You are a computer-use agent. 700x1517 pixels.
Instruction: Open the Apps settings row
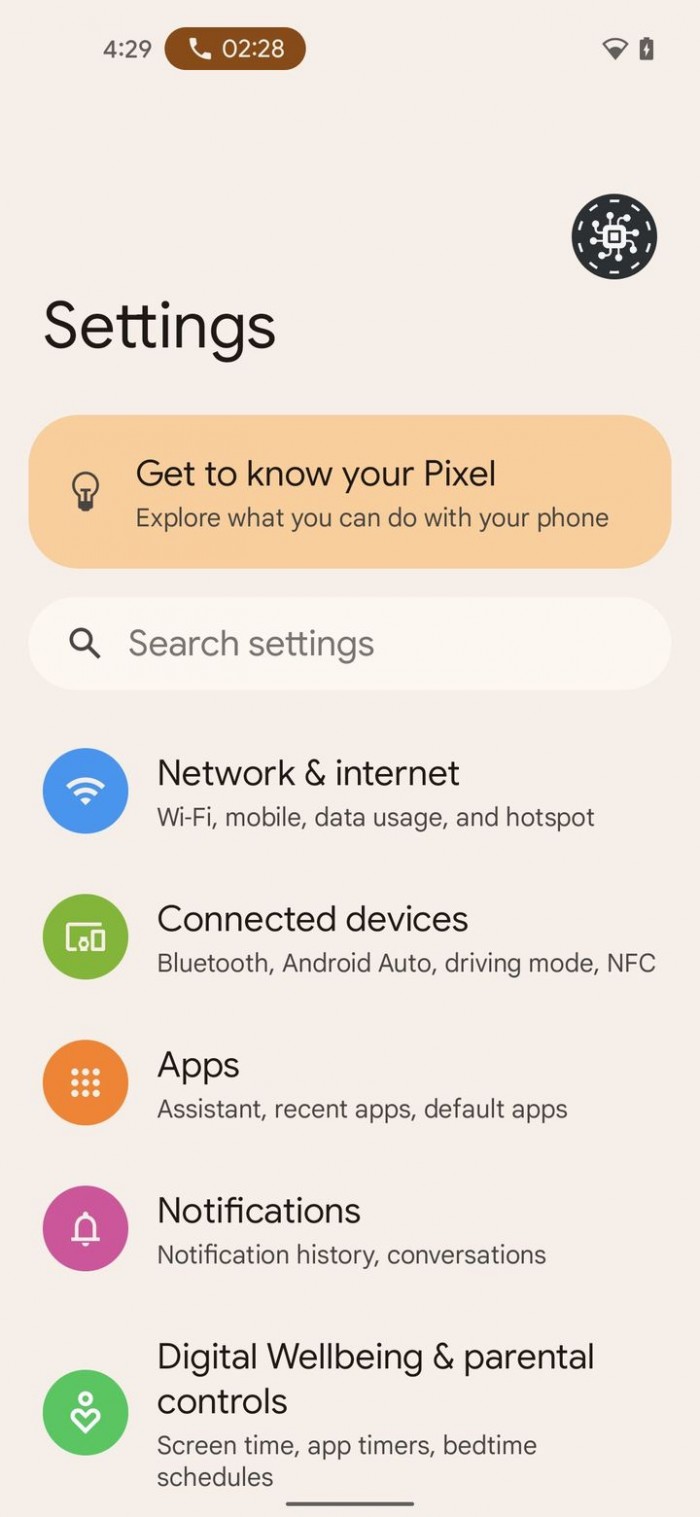click(x=350, y=1083)
